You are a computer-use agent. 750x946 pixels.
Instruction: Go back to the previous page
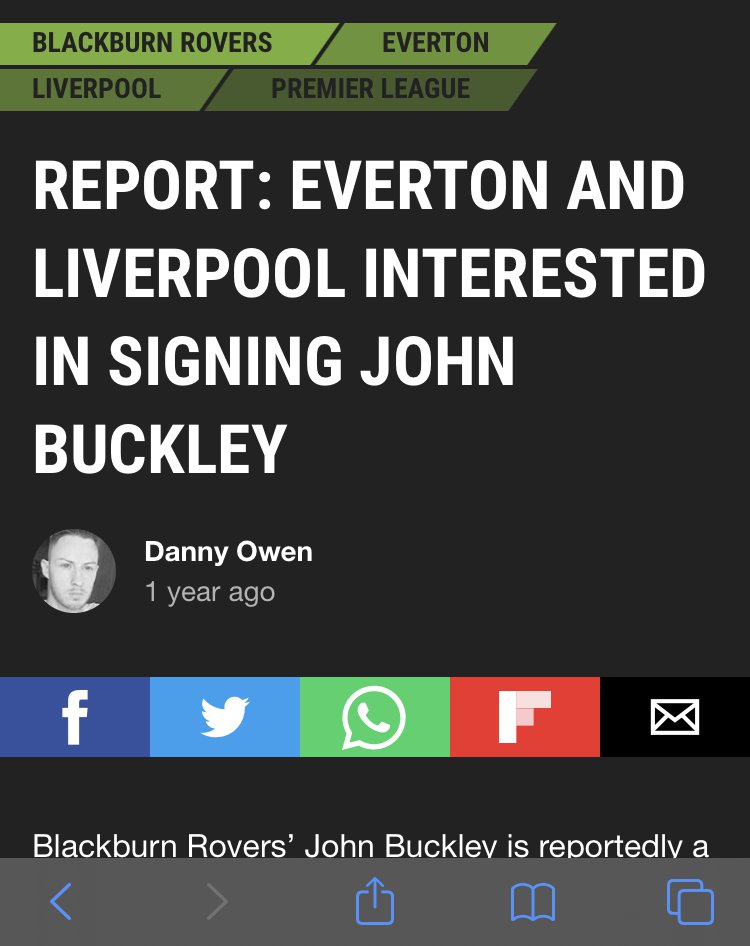[61, 902]
